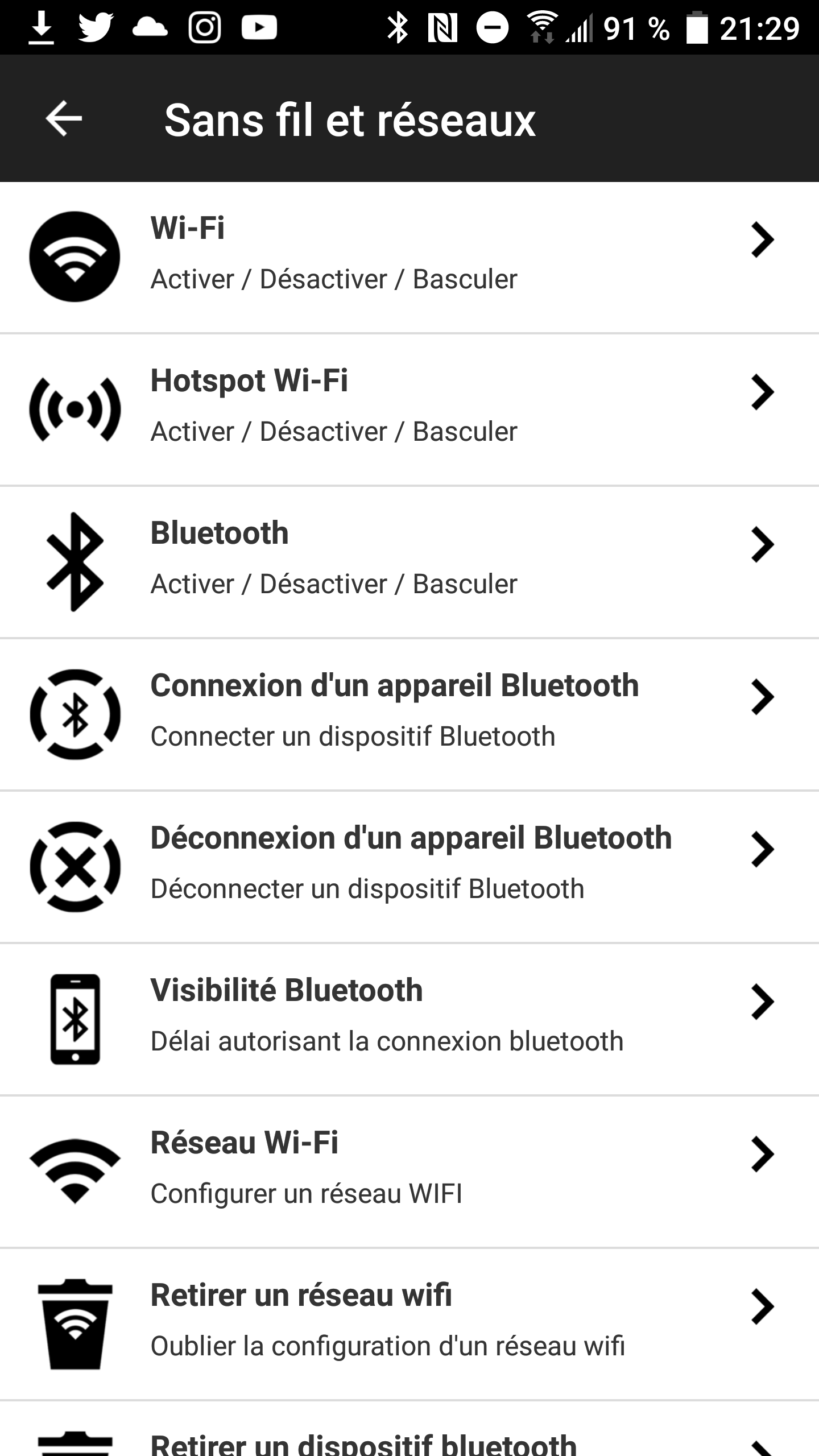The width and height of the screenshot is (819, 1456).
Task: Select Visibilité Bluetooth
Action: (x=409, y=1019)
